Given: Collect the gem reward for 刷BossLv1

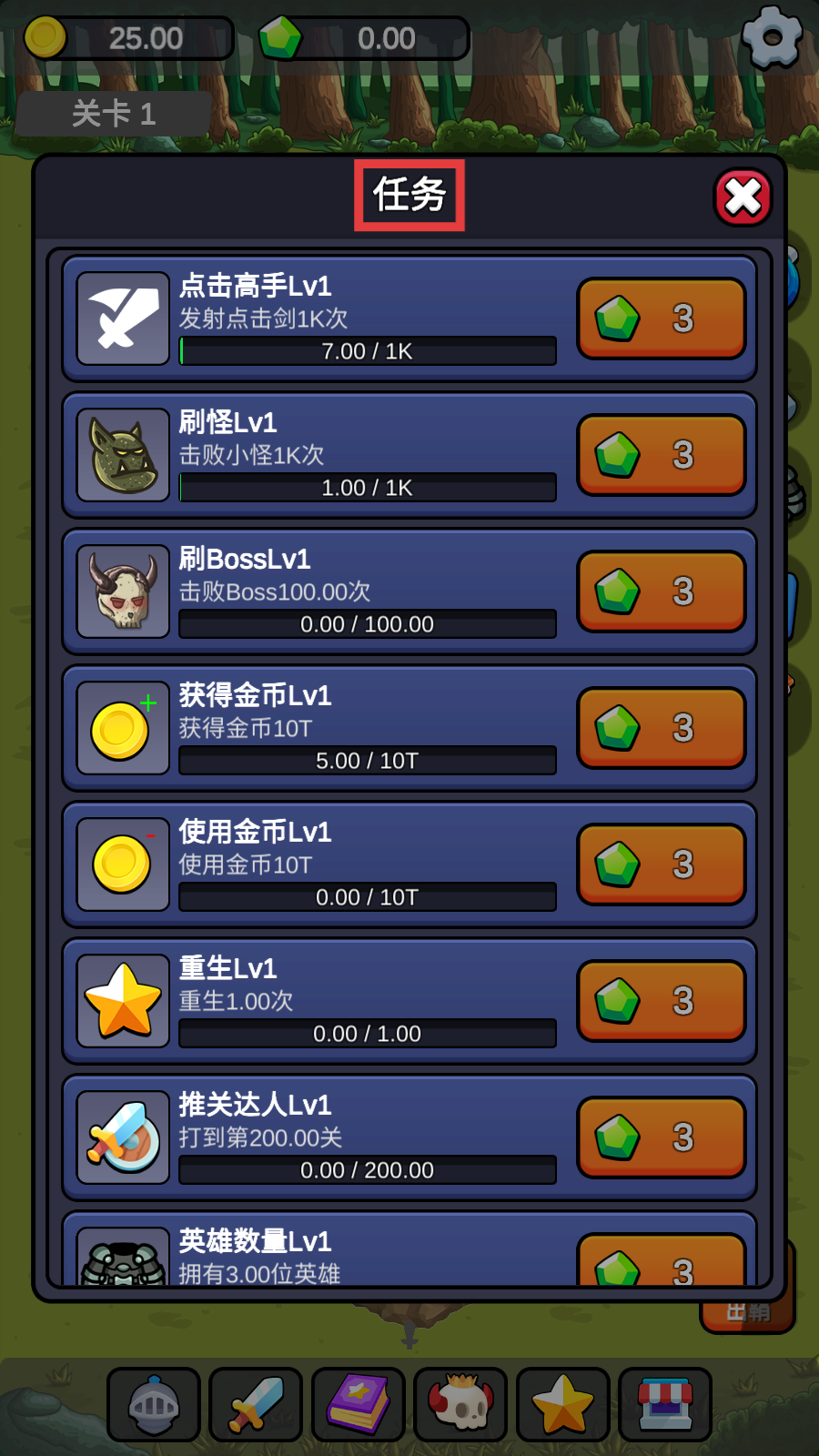Looking at the screenshot, I should point(662,591).
